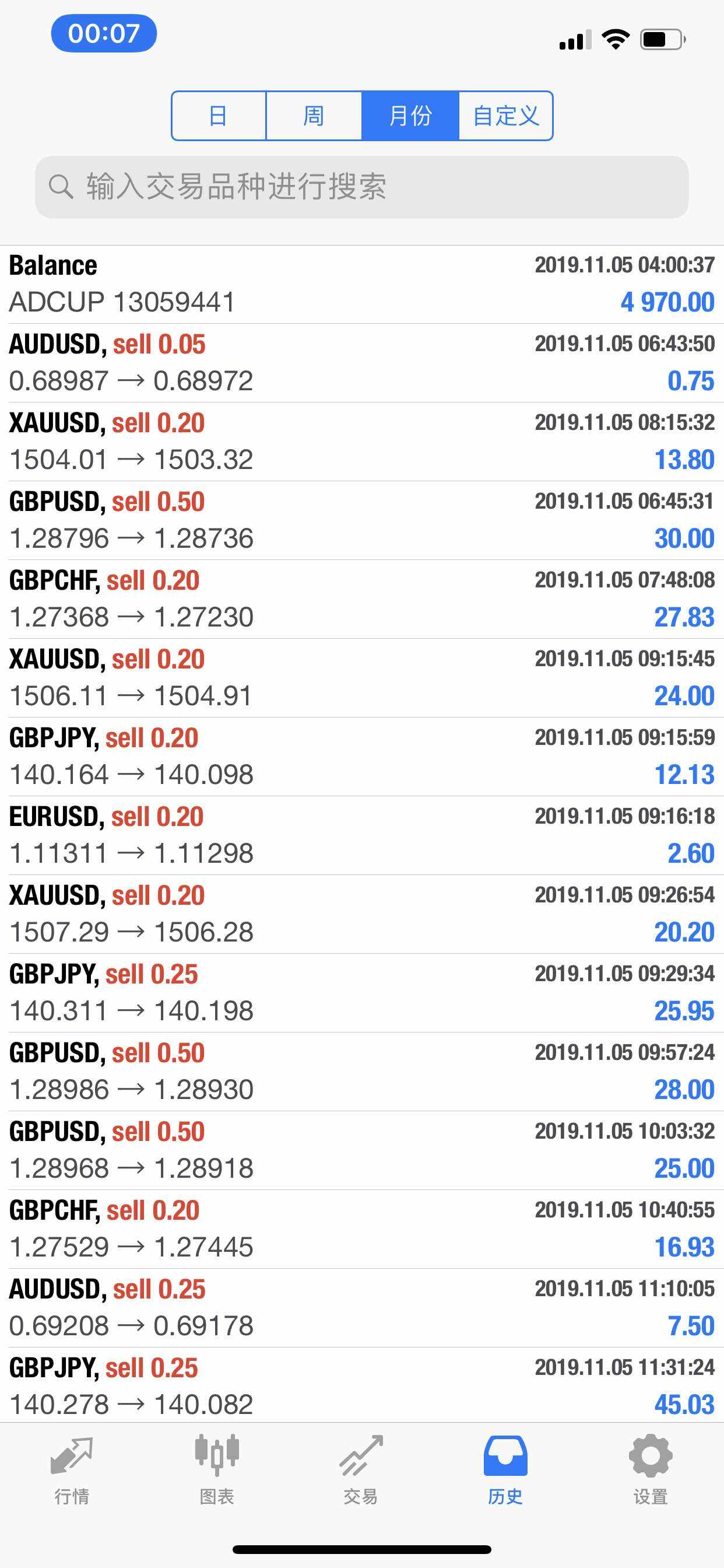The image size is (724, 1568).
Task: Open the GBPJPY trade with profit 45.03
Action: click(x=362, y=1385)
